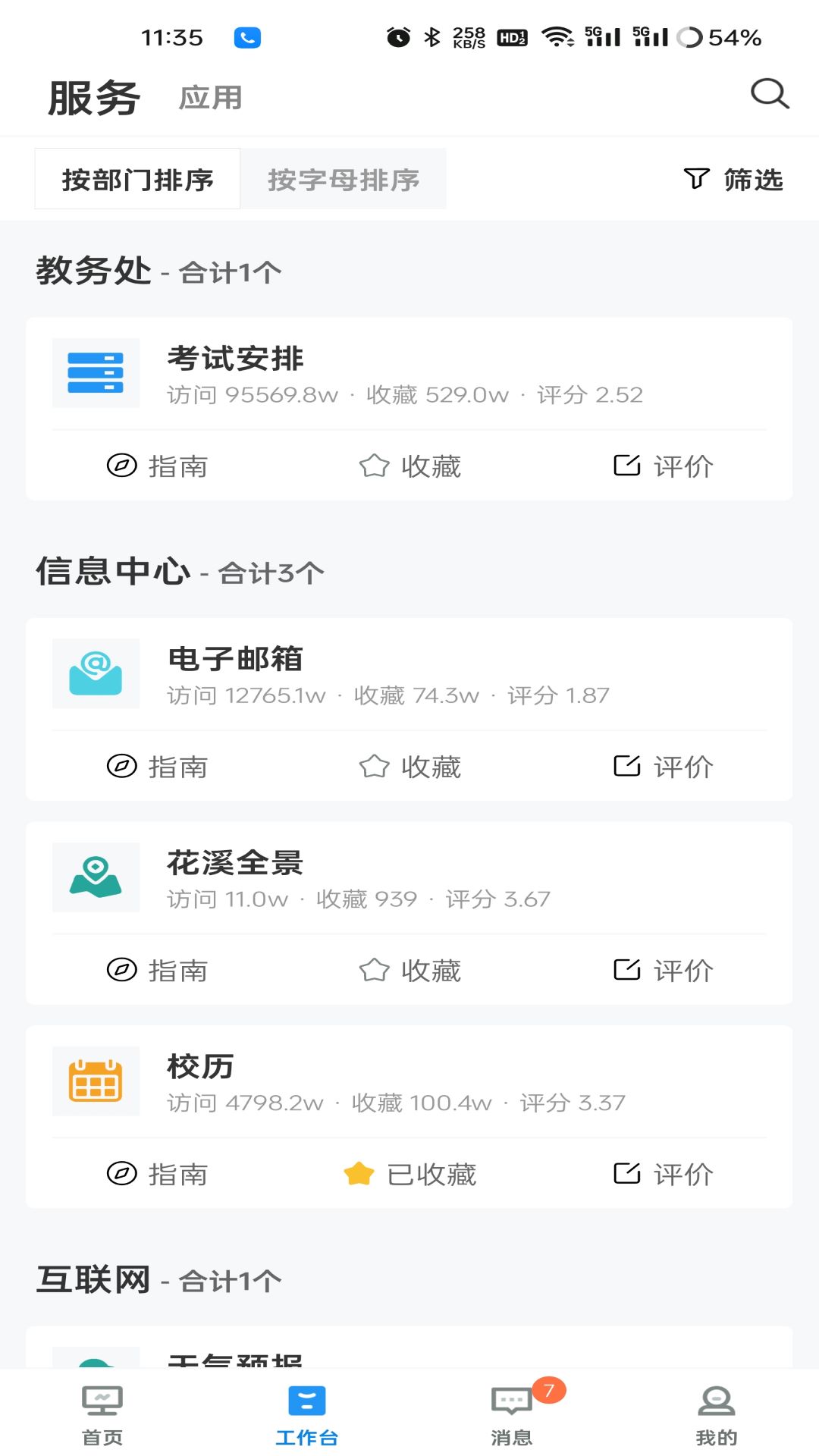
Task: Rate 校历 via 评价
Action: 663,1174
